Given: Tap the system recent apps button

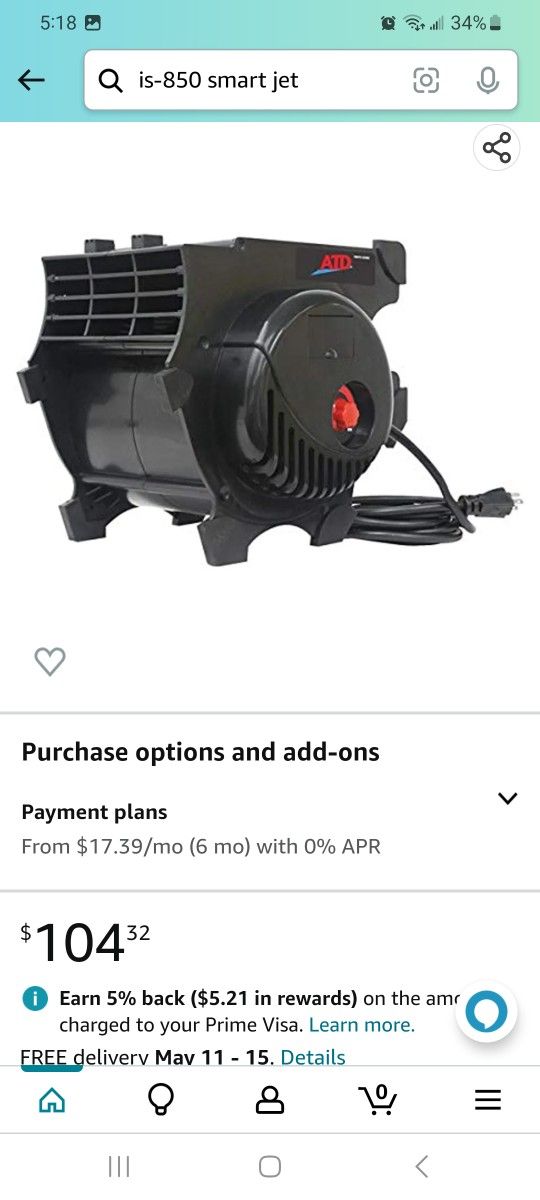Looking at the screenshot, I should (119, 1166).
